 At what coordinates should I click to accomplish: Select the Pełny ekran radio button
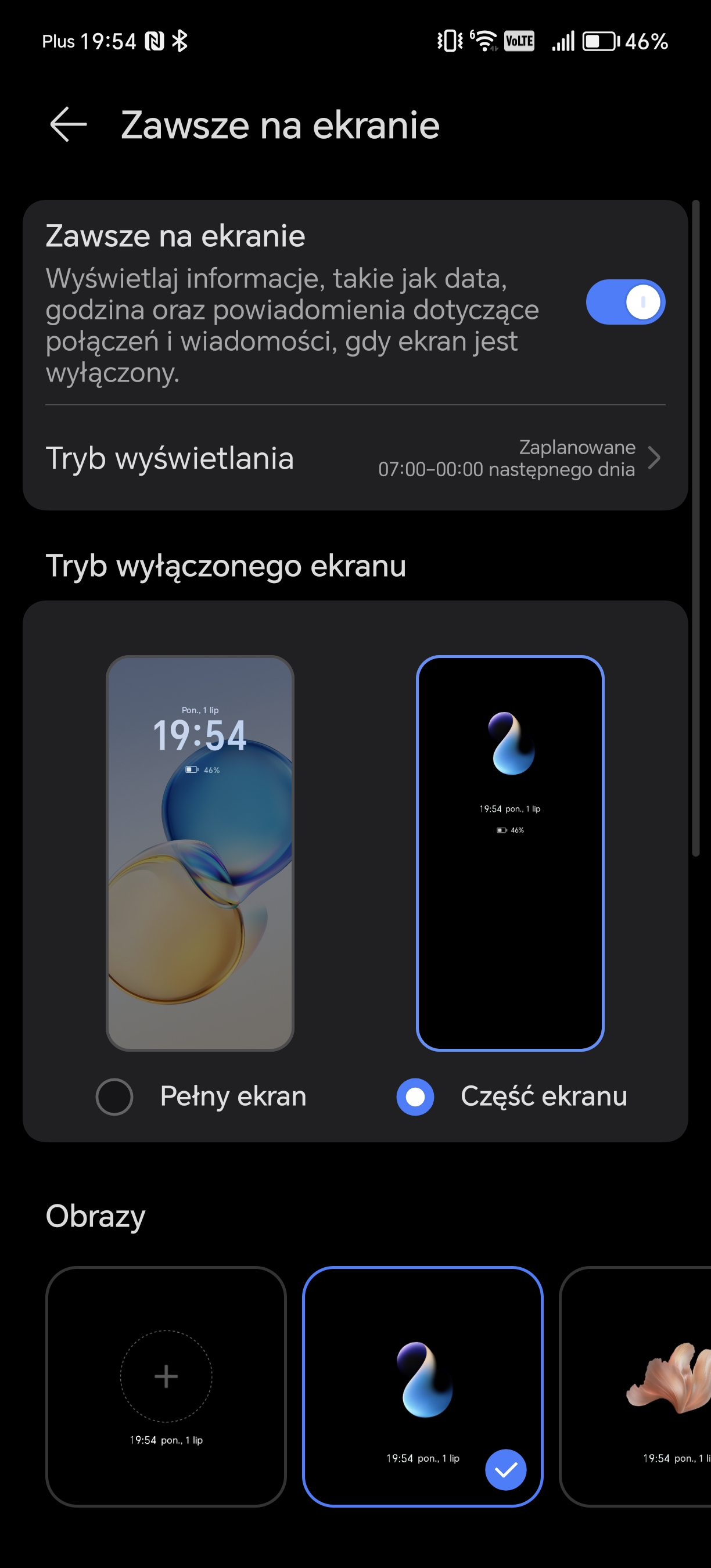point(114,1097)
